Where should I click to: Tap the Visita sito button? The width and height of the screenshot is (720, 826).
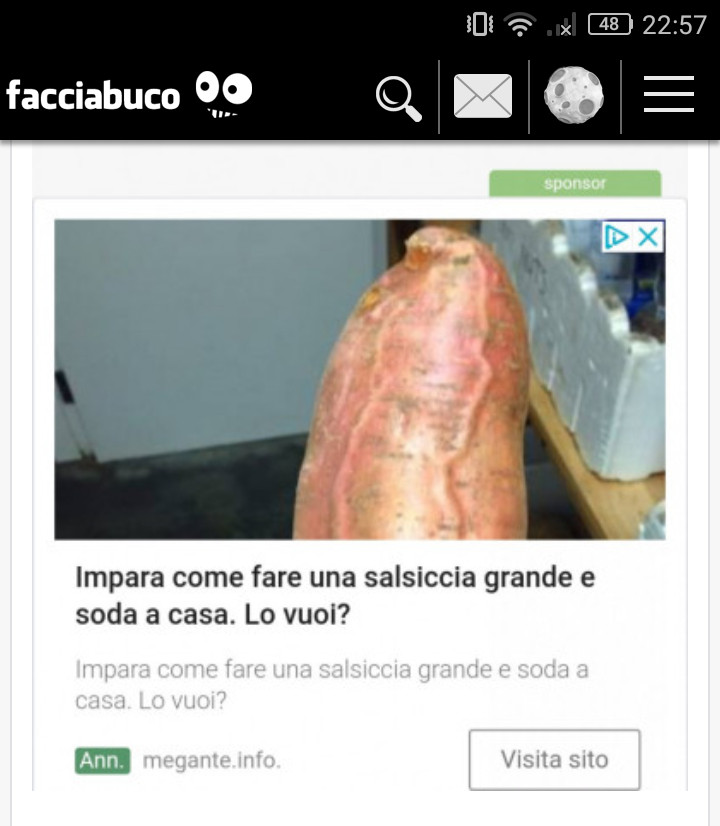pyautogui.click(x=554, y=760)
